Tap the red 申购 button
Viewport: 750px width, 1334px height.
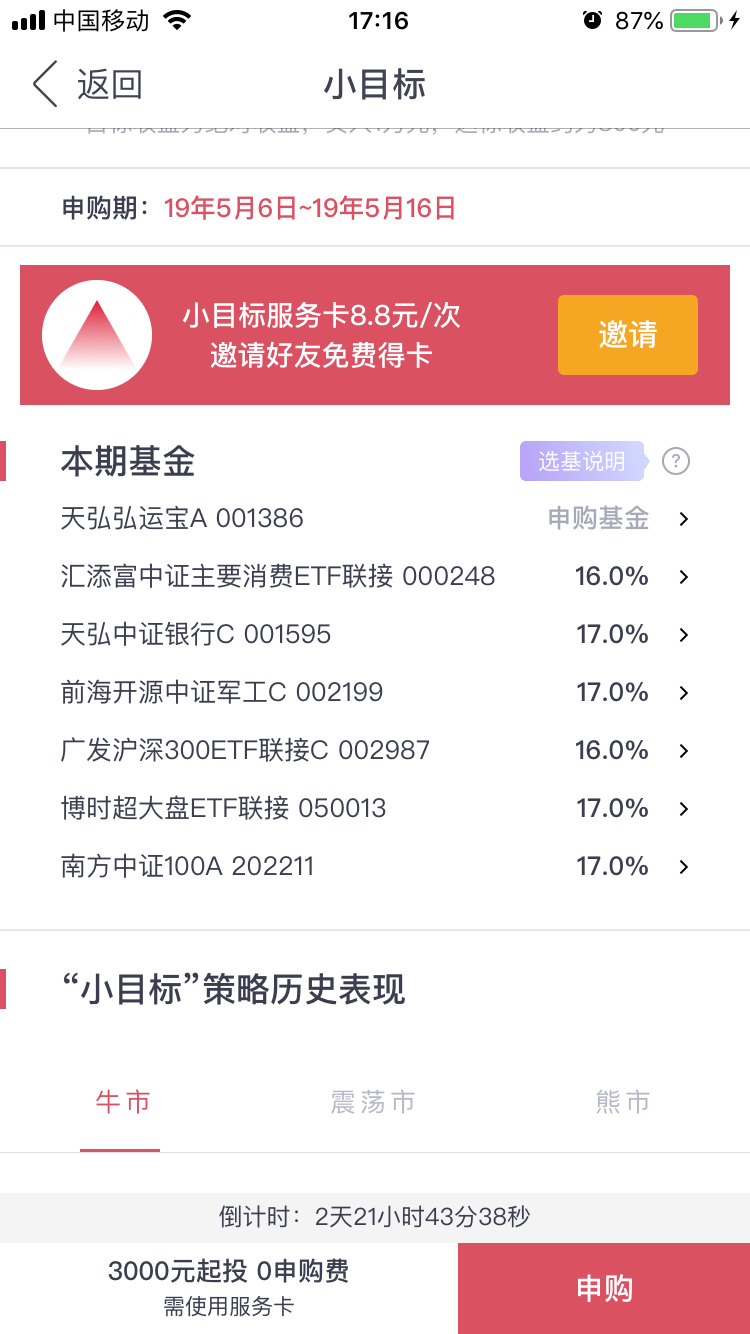[604, 1288]
